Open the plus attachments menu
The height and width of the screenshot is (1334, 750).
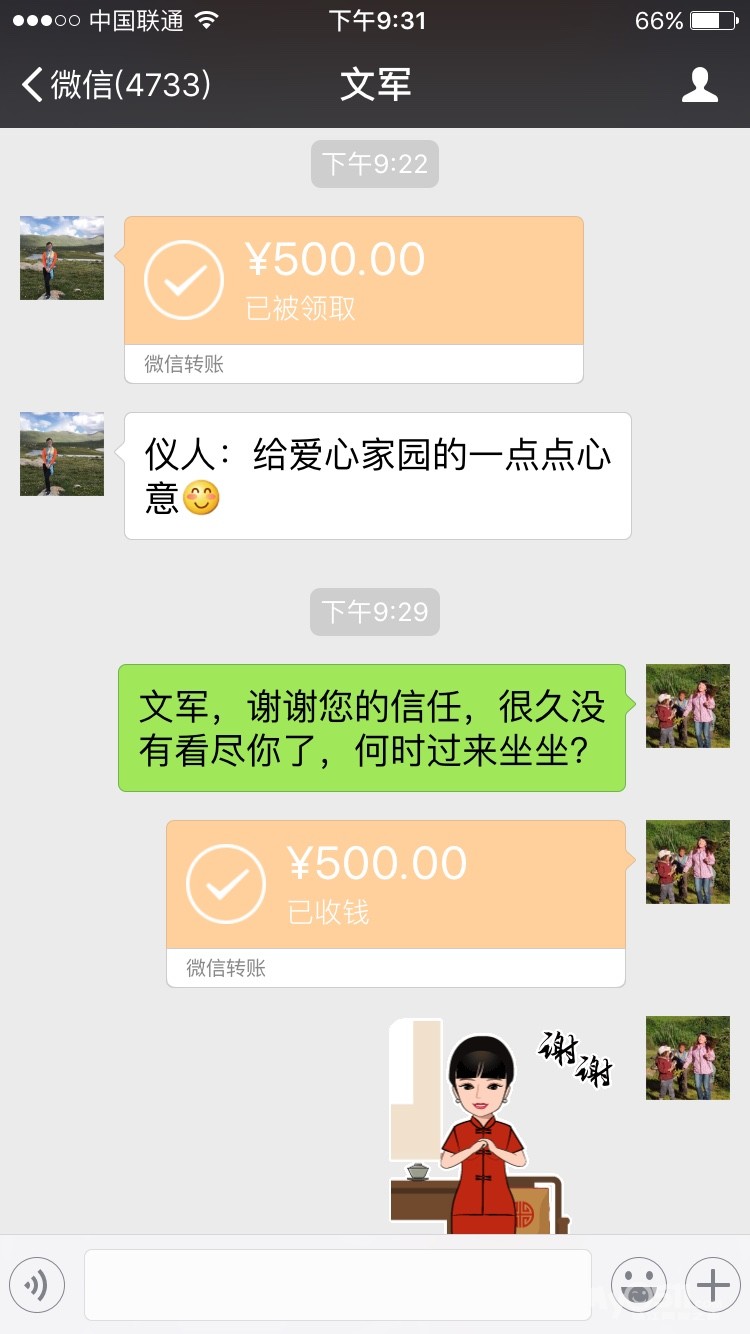712,1284
